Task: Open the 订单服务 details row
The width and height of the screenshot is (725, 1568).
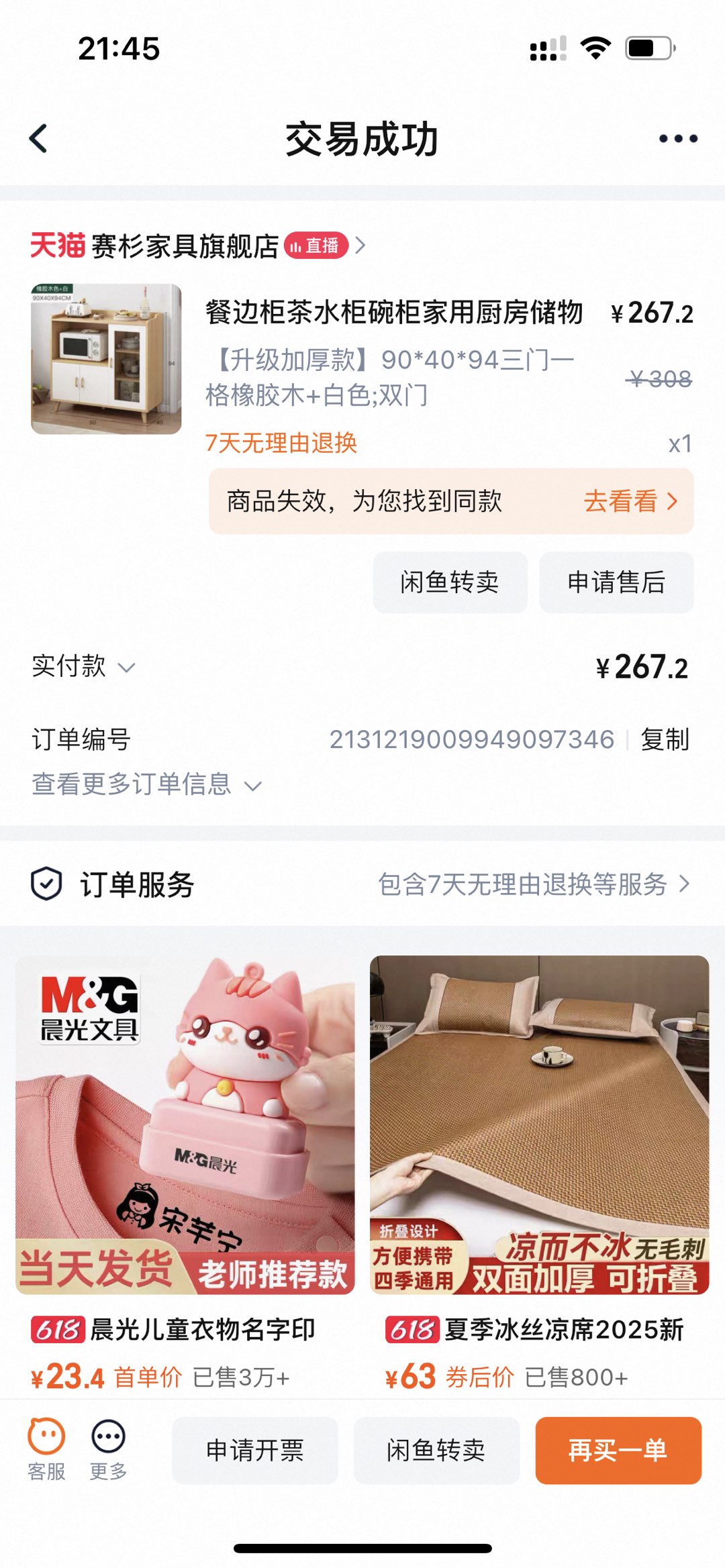Action: 362,884
